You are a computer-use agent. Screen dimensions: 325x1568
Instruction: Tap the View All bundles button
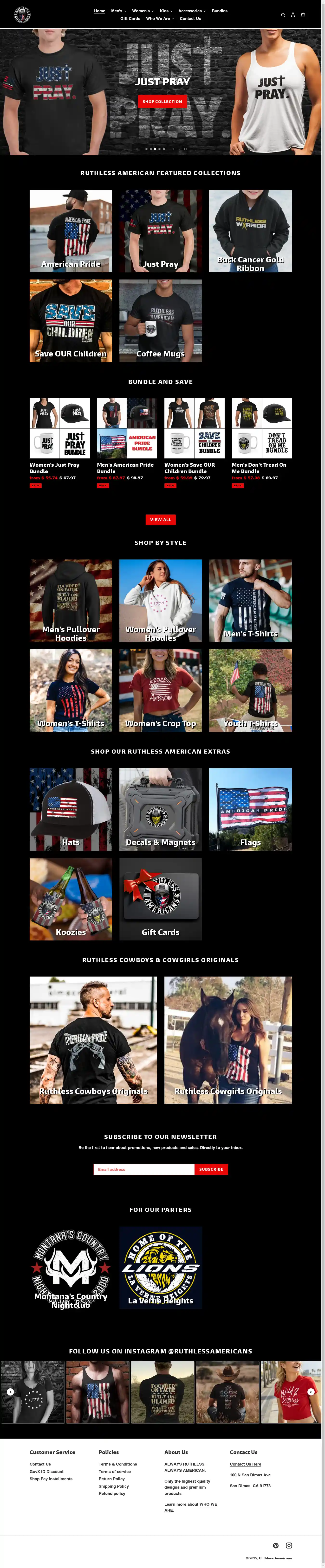coord(160,519)
